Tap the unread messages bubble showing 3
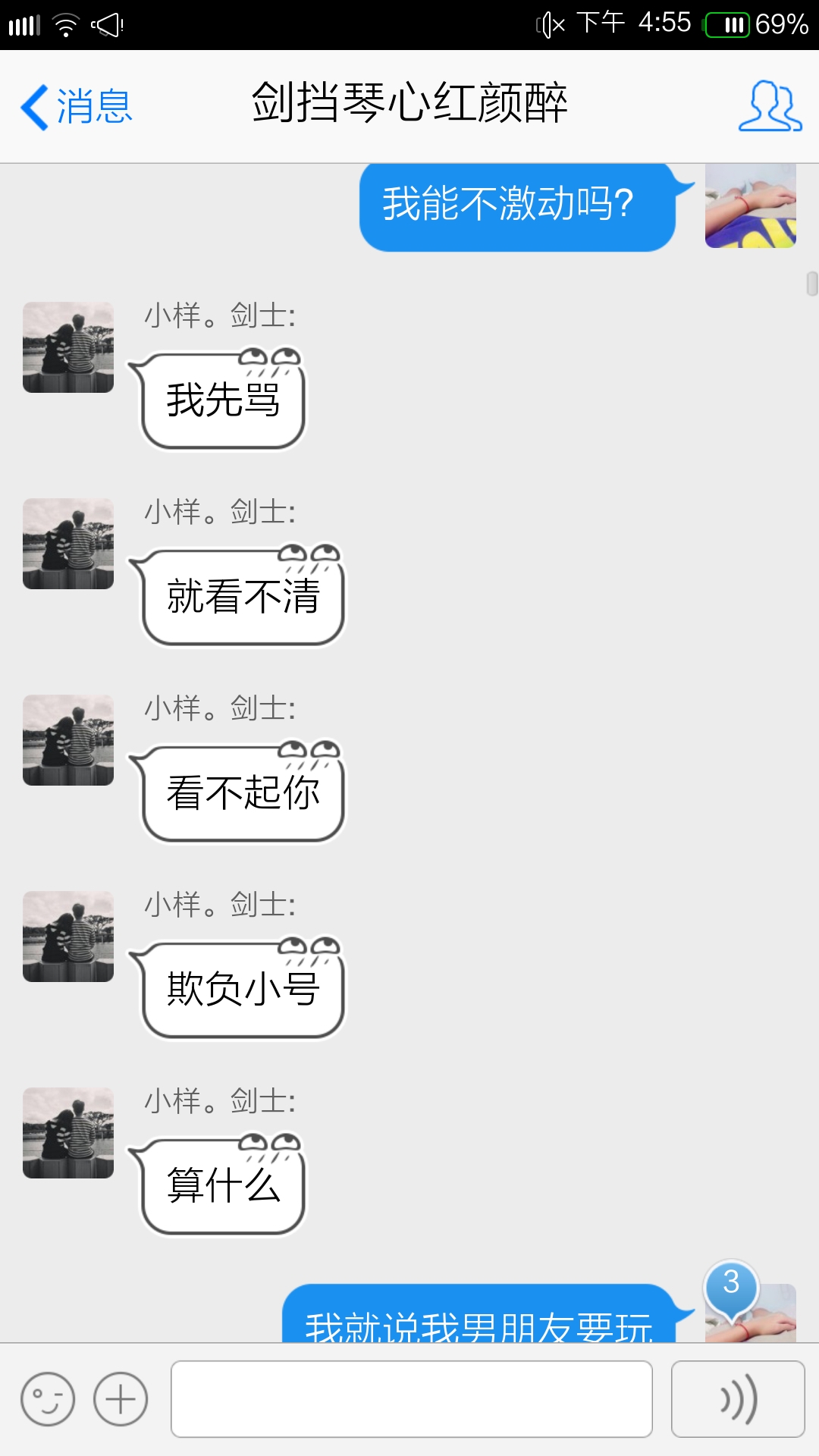This screenshot has height=1456, width=819. coord(731,1285)
